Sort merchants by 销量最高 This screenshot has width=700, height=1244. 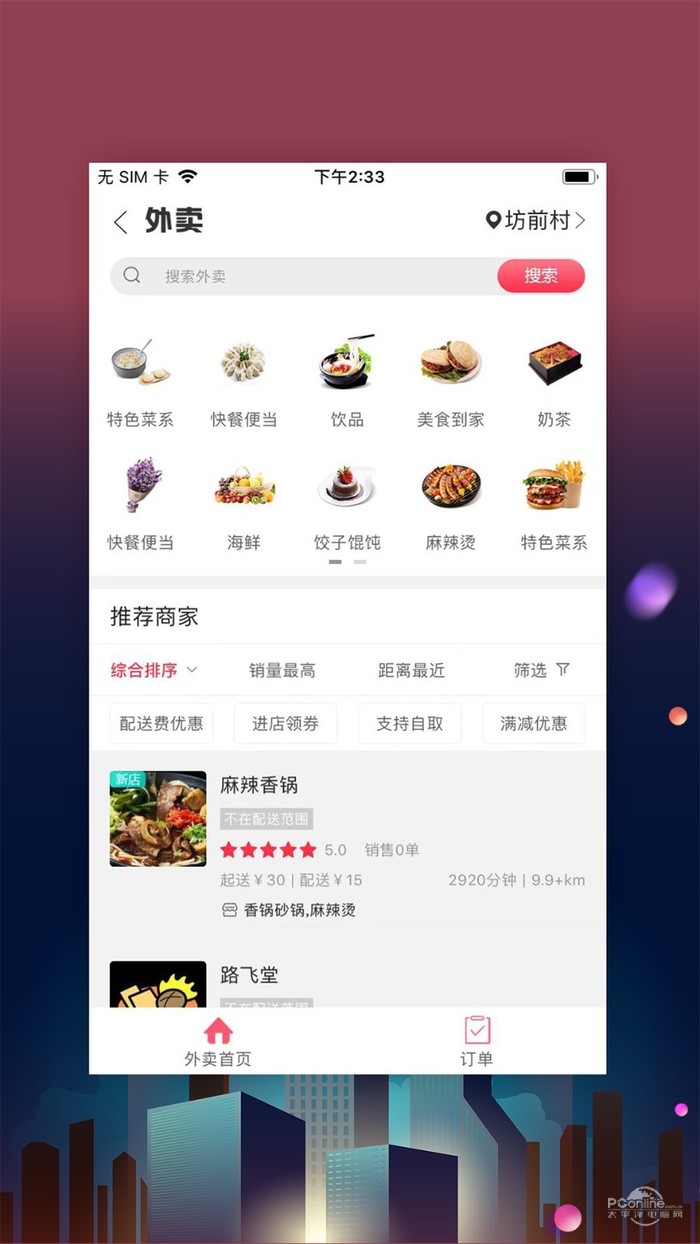(x=282, y=670)
